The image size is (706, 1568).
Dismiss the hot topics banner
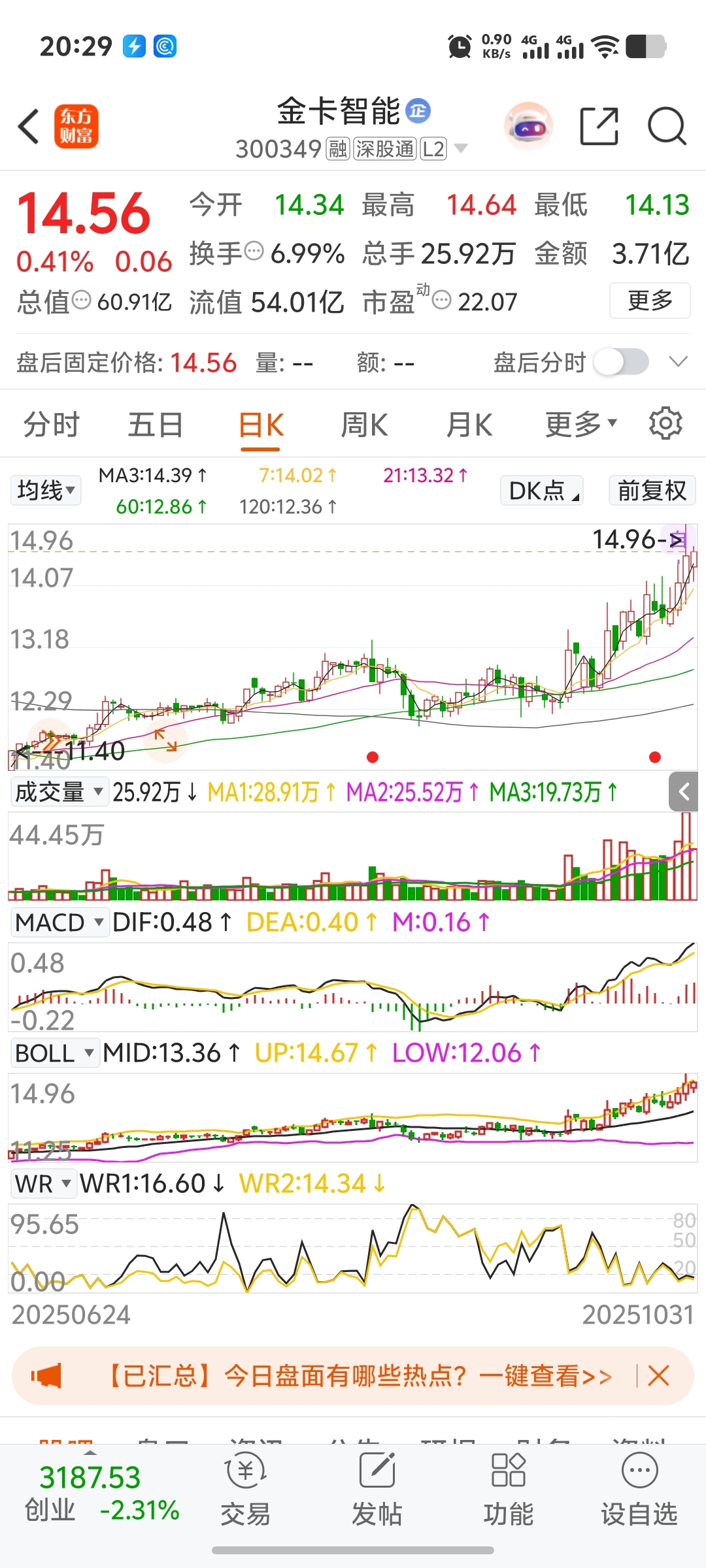pos(658,1376)
